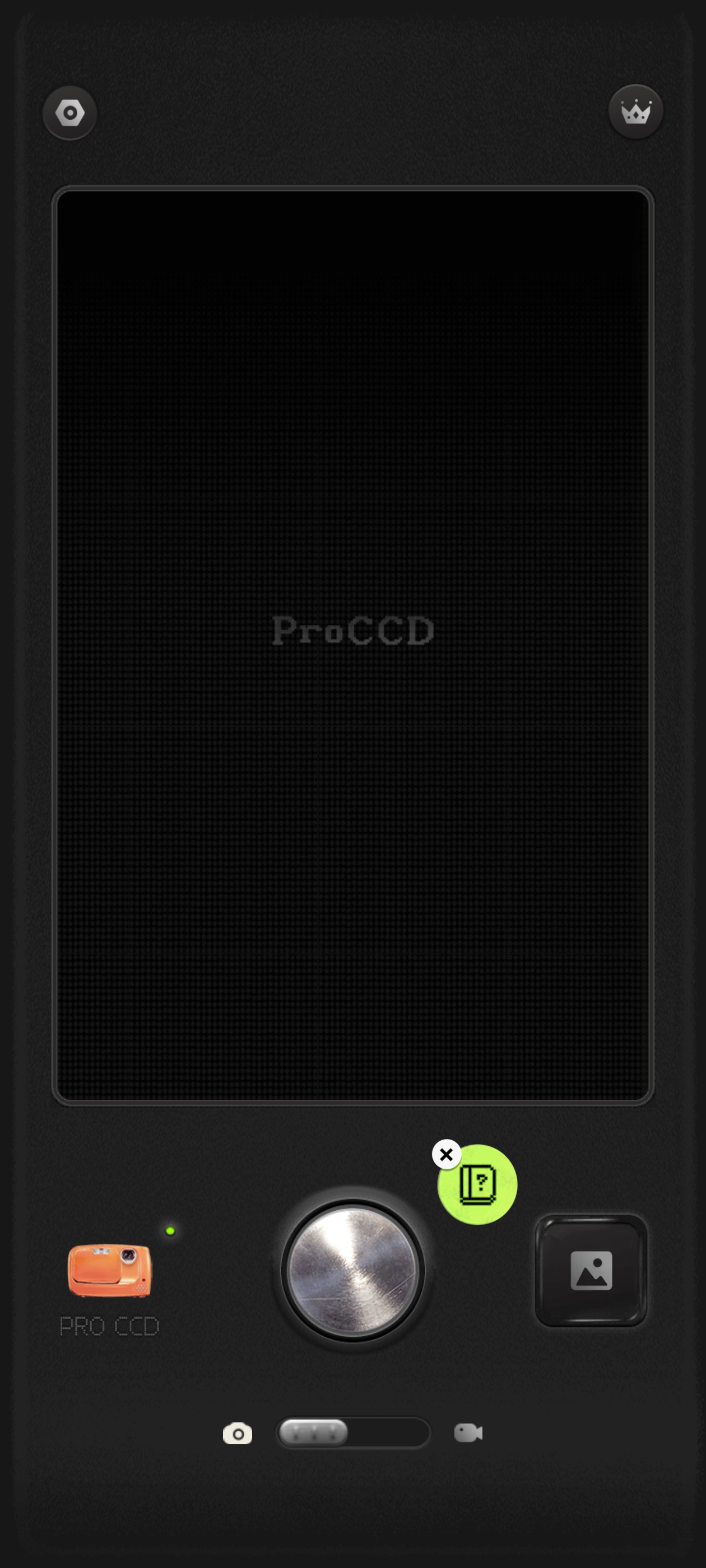This screenshot has height=1568, width=706.
Task: Choose the orange PRO CCD camera
Action: [x=110, y=1270]
